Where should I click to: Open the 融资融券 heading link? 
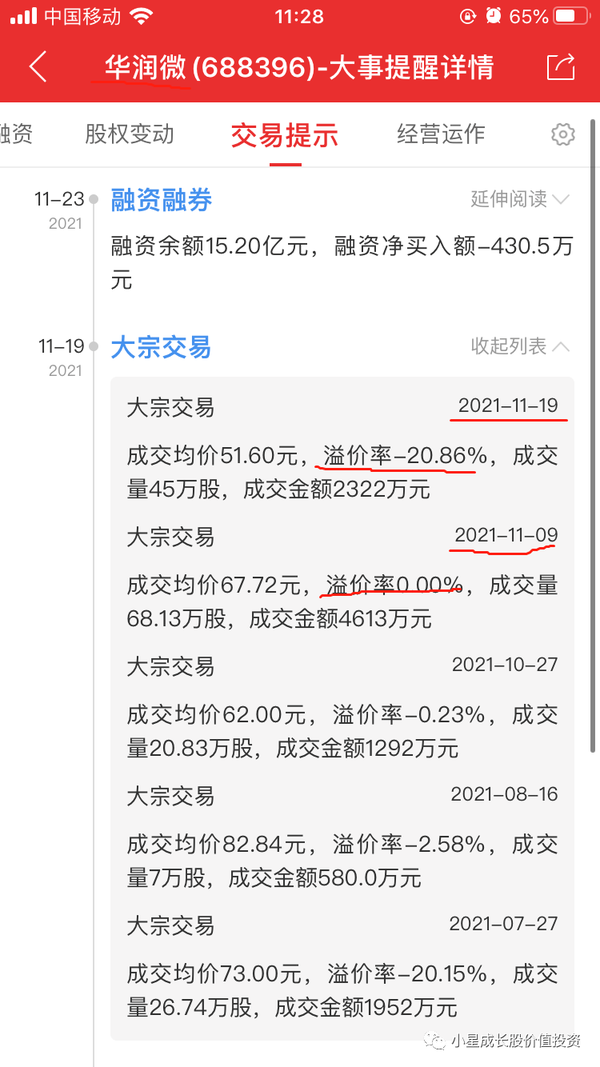coord(161,200)
